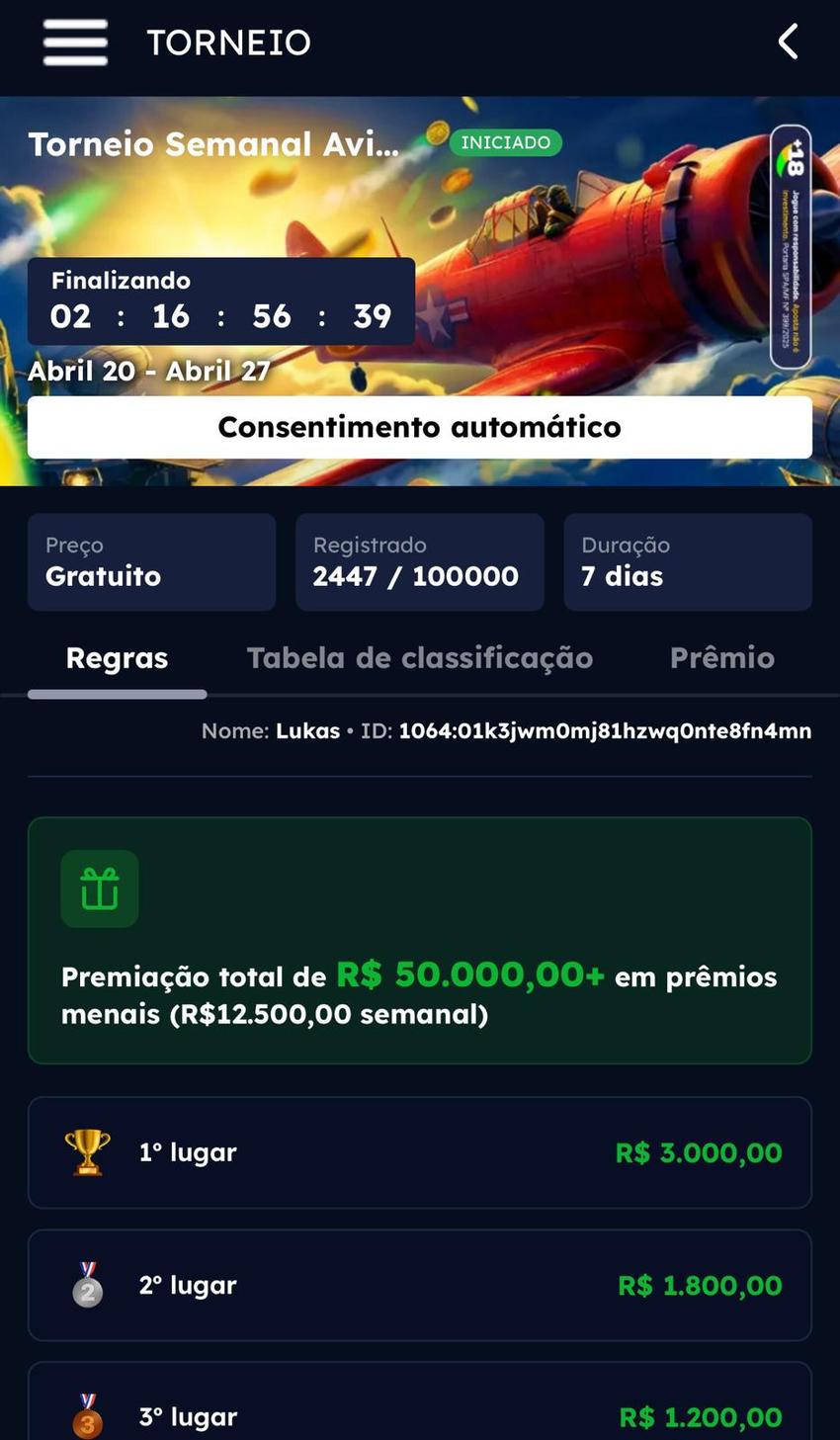Click the silver medal icon for 2º lugar
The width and height of the screenshot is (840, 1440).
[89, 1284]
